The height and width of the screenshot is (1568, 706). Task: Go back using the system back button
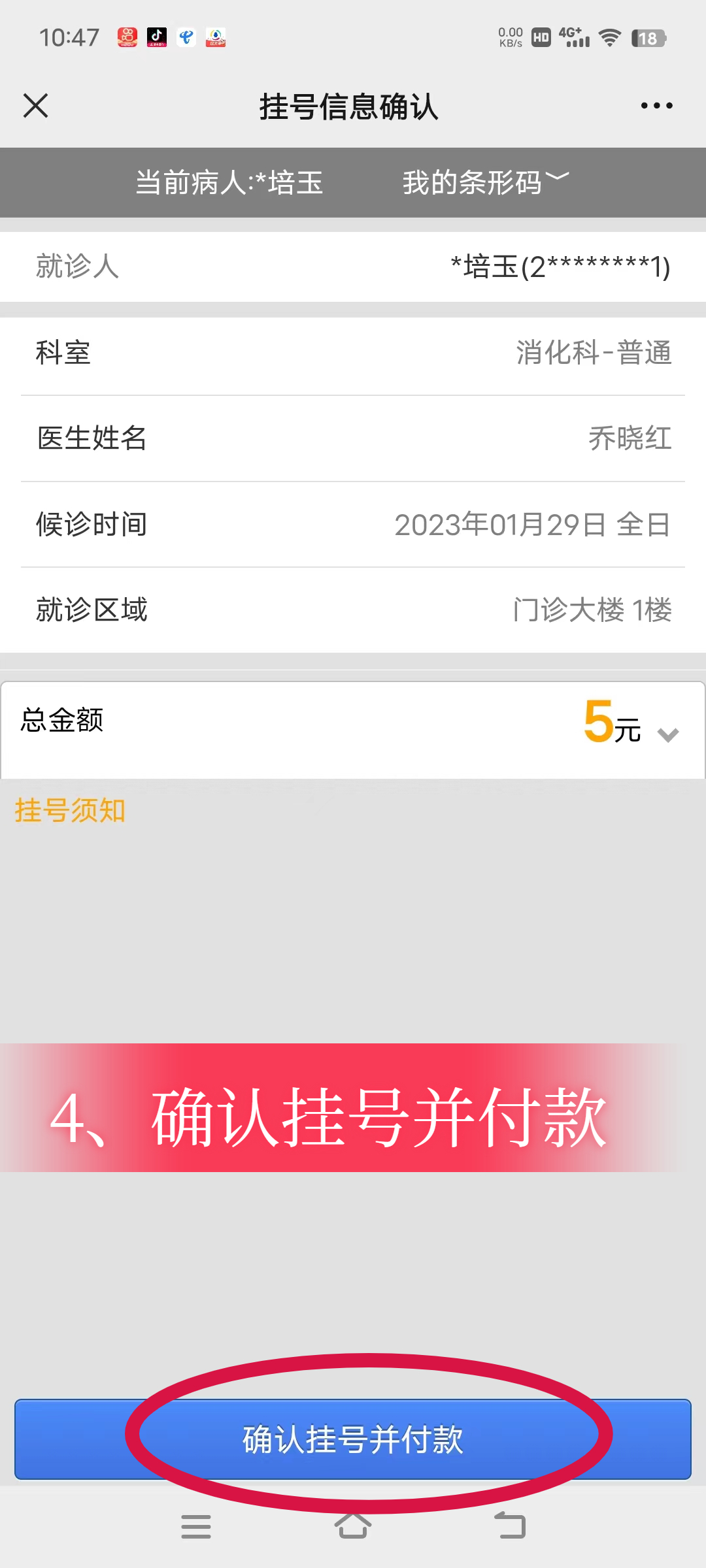click(x=510, y=1527)
